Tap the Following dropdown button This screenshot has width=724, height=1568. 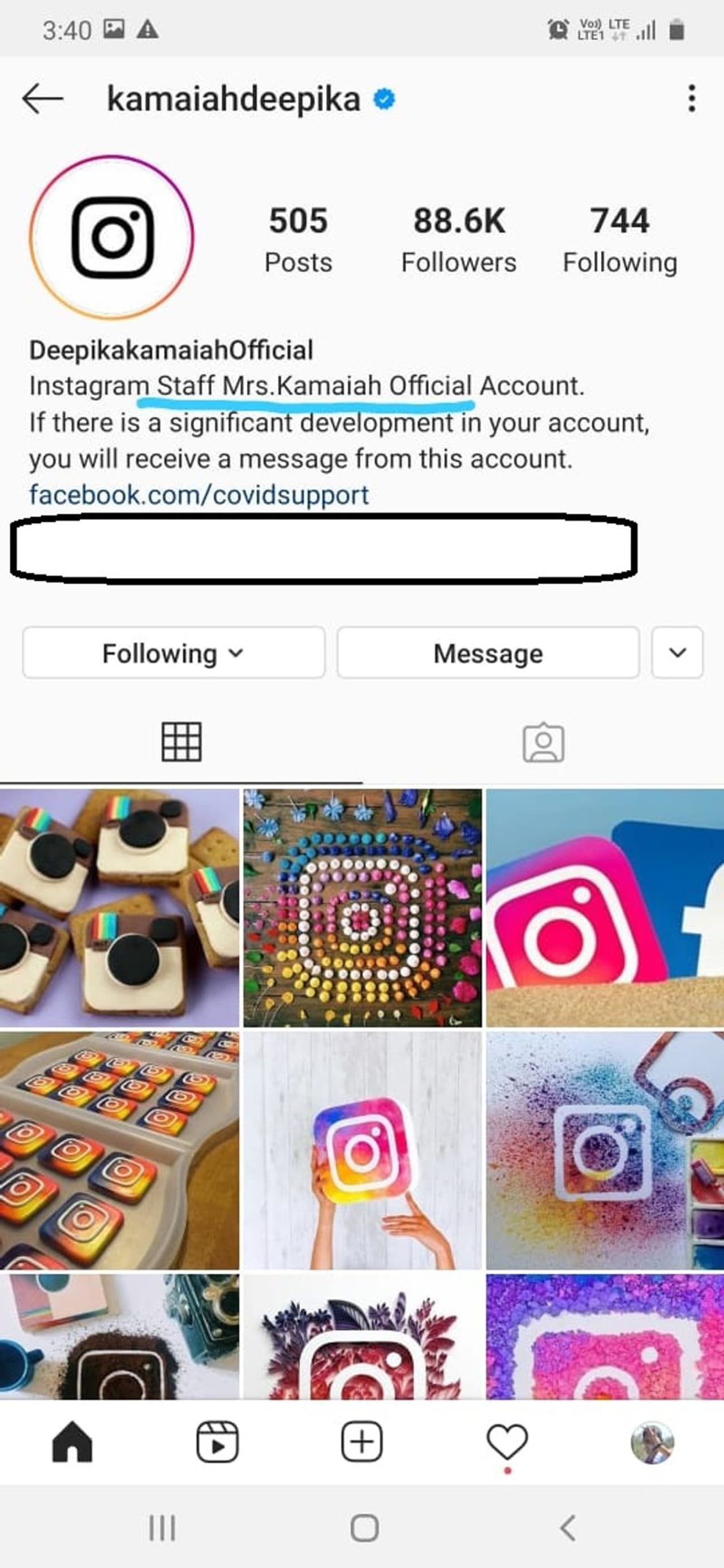click(174, 653)
